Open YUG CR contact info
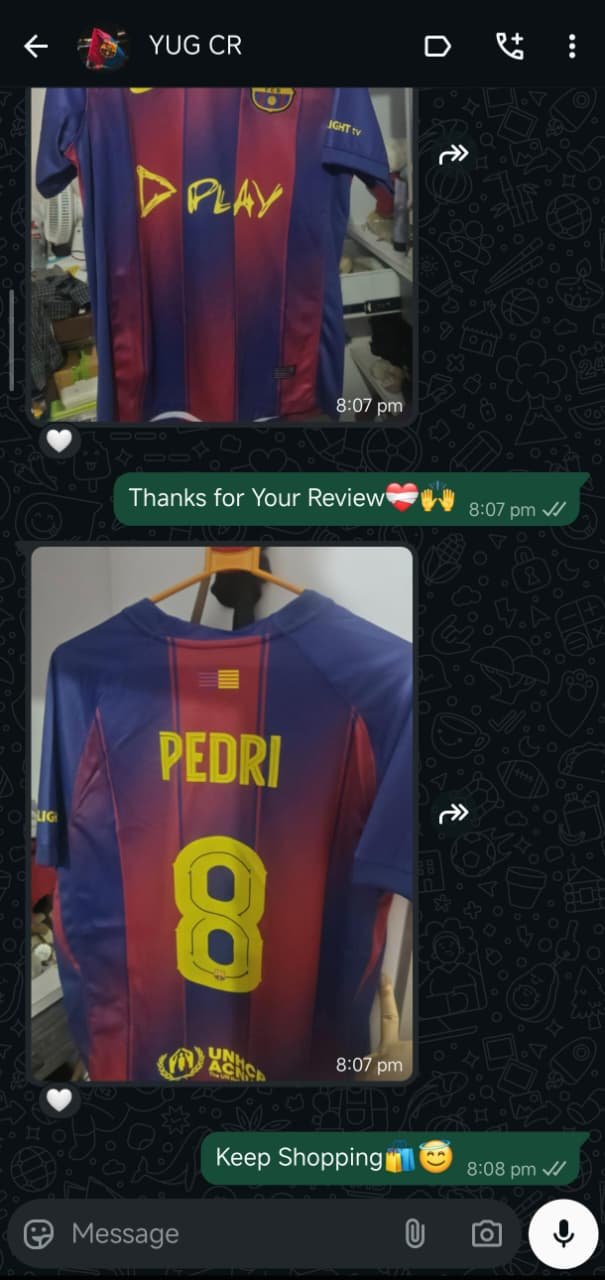605x1280 pixels. 195,46
